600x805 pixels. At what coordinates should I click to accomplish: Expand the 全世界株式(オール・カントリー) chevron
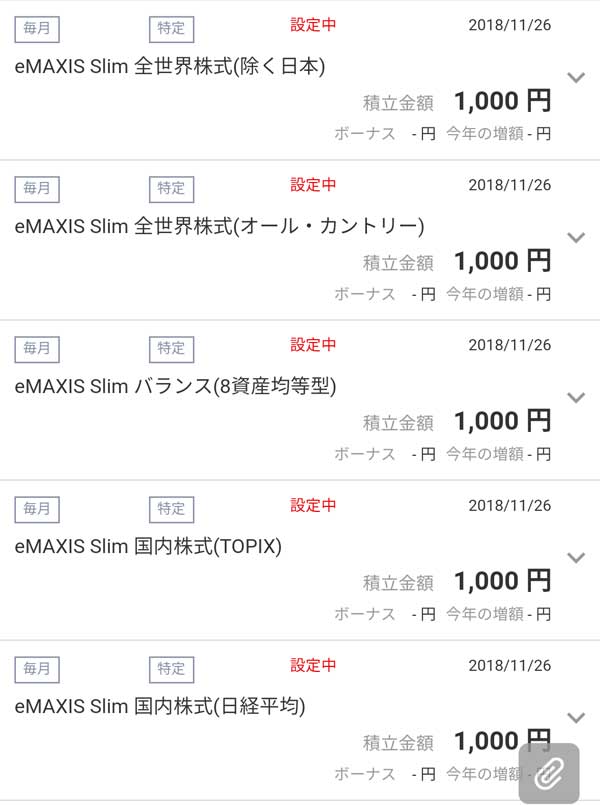(575, 237)
